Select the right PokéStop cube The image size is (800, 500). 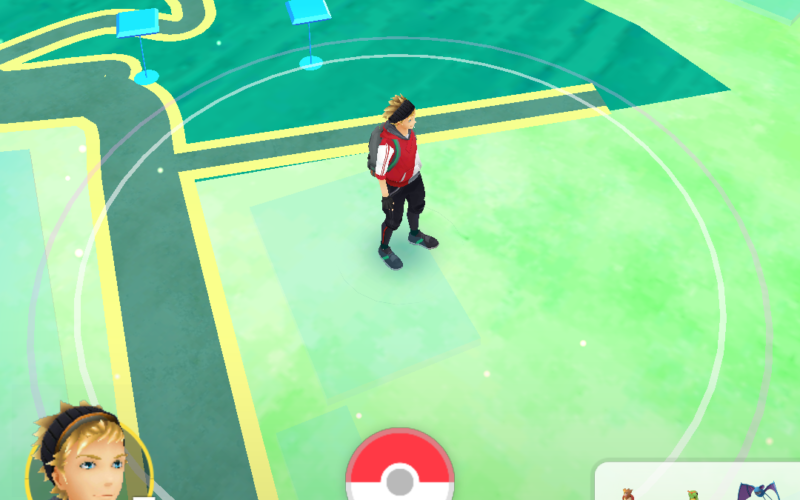[x=308, y=12]
